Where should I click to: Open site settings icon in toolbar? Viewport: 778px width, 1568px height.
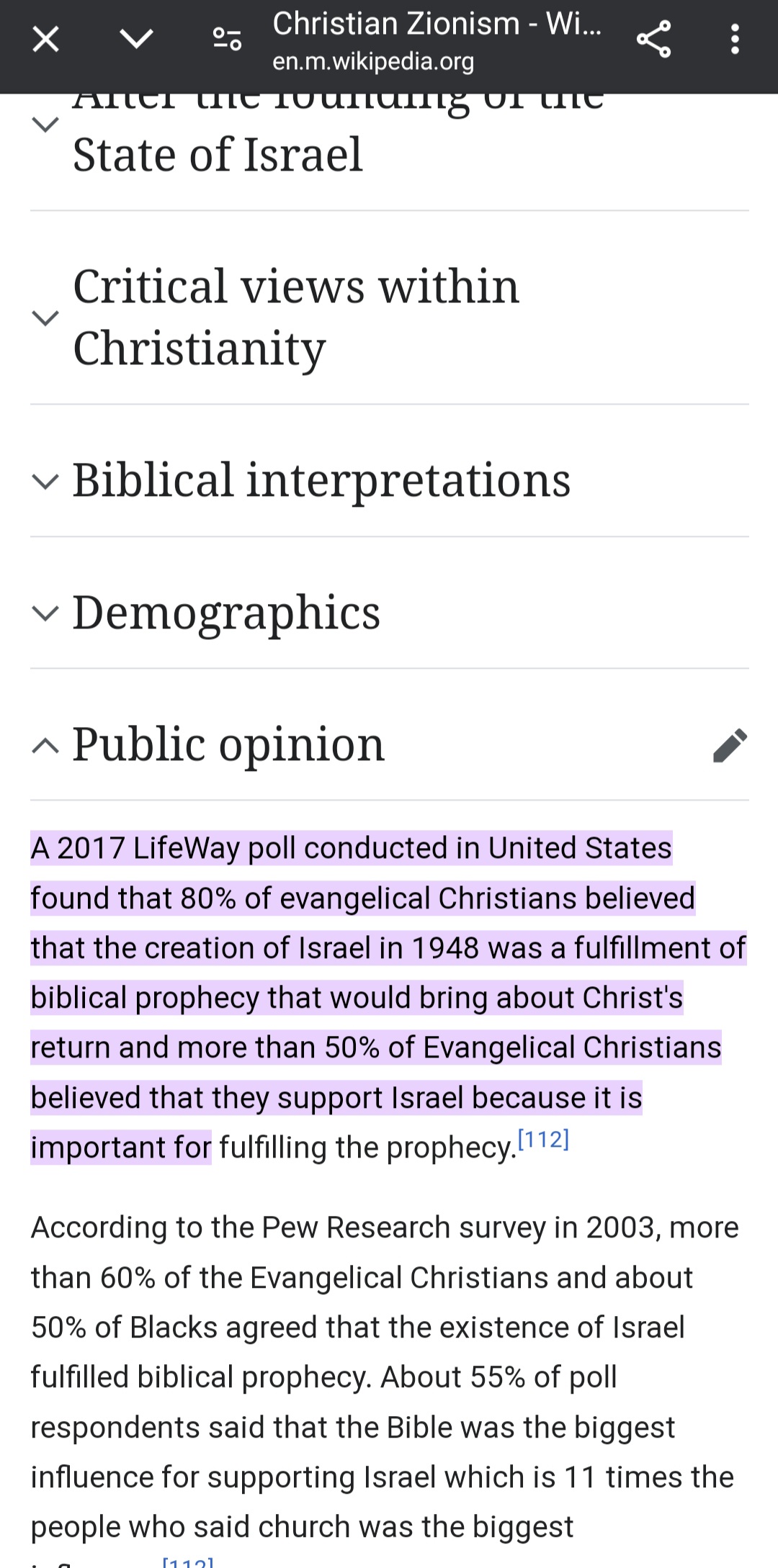pos(227,40)
